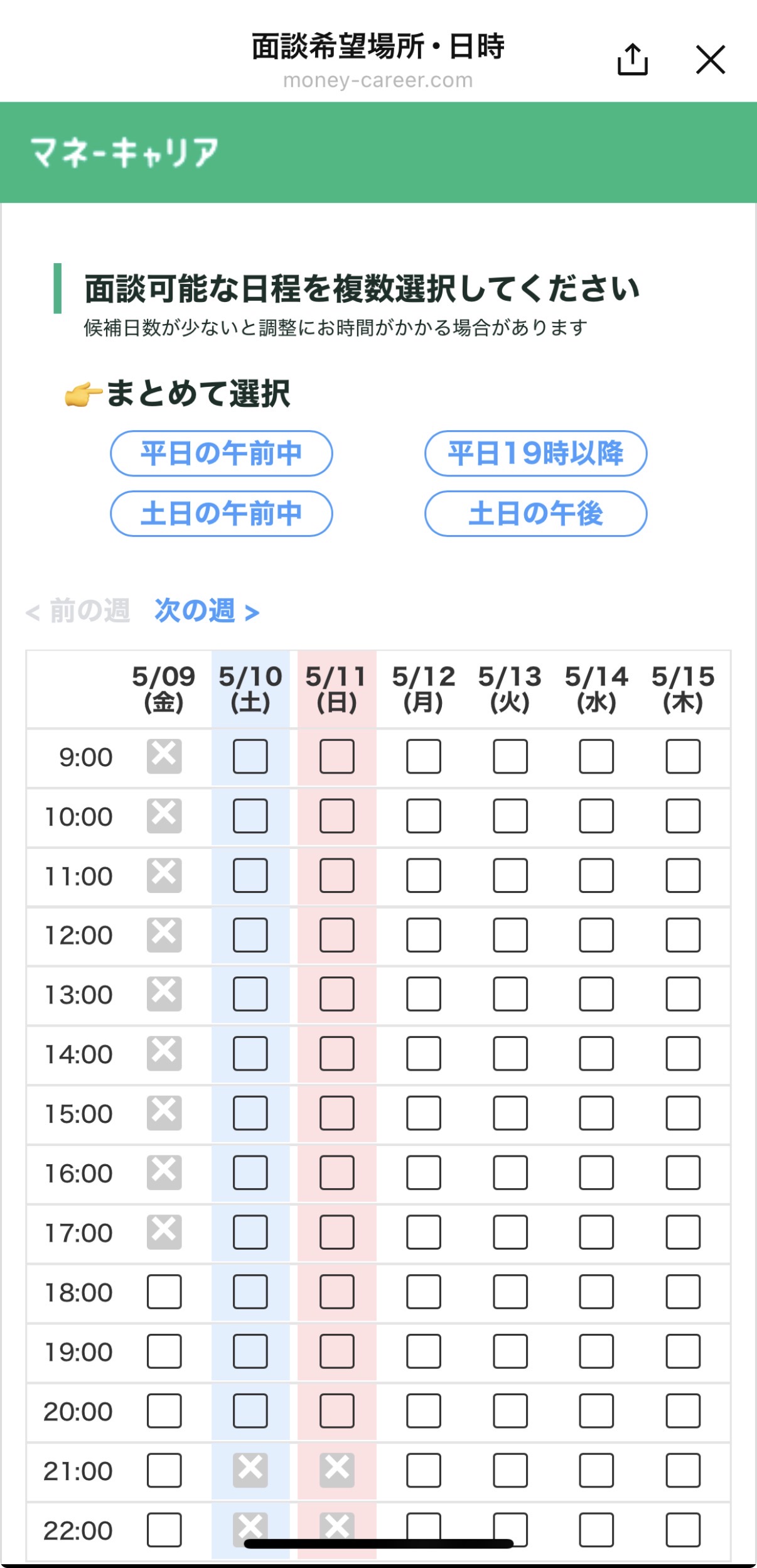Image resolution: width=757 pixels, height=1568 pixels.
Task: Choose the 土日の午前中 bulk option
Action: click(221, 514)
